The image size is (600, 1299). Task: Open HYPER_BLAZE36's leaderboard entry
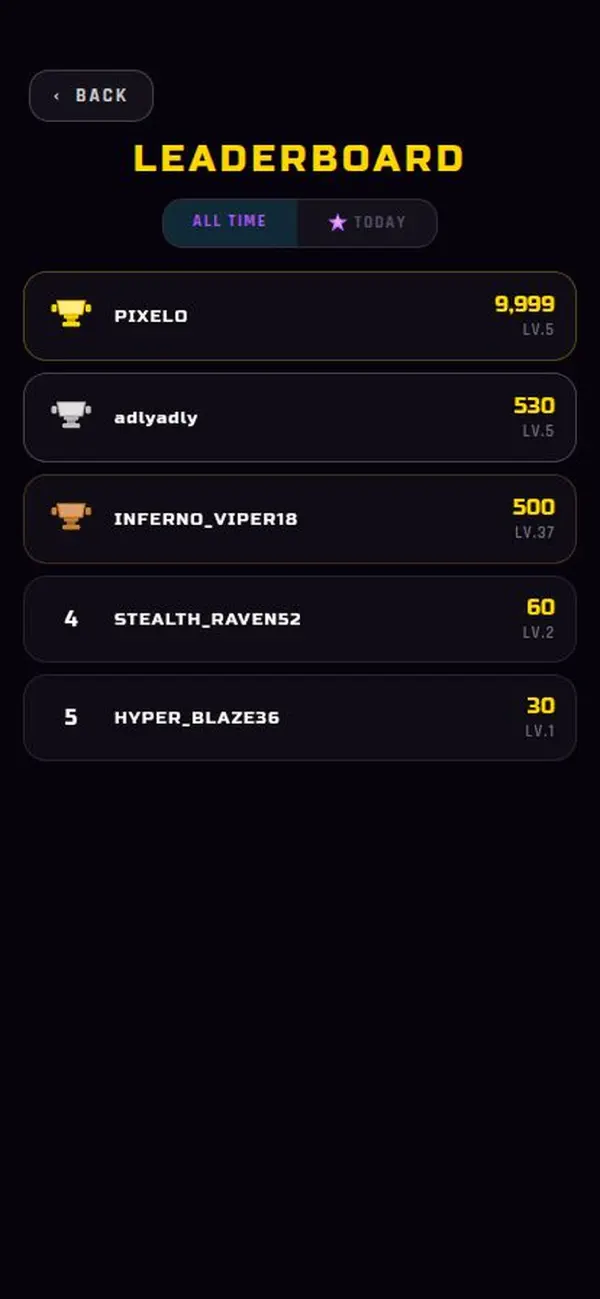click(x=300, y=718)
